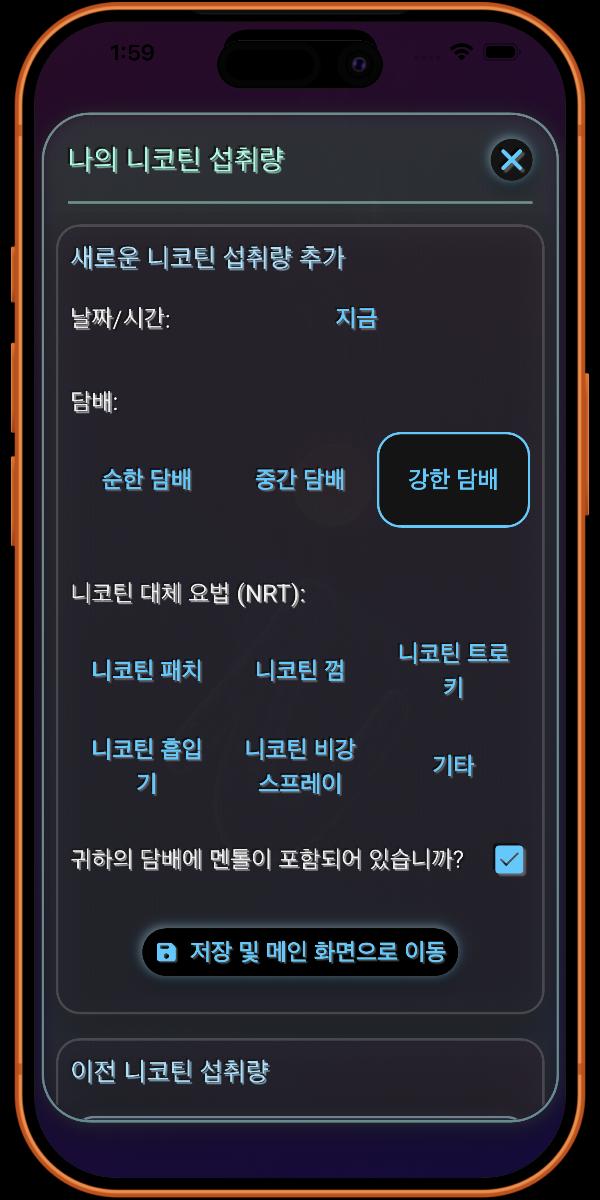Tap 지금 to change date/time
This screenshot has width=600, height=1200.
356,319
